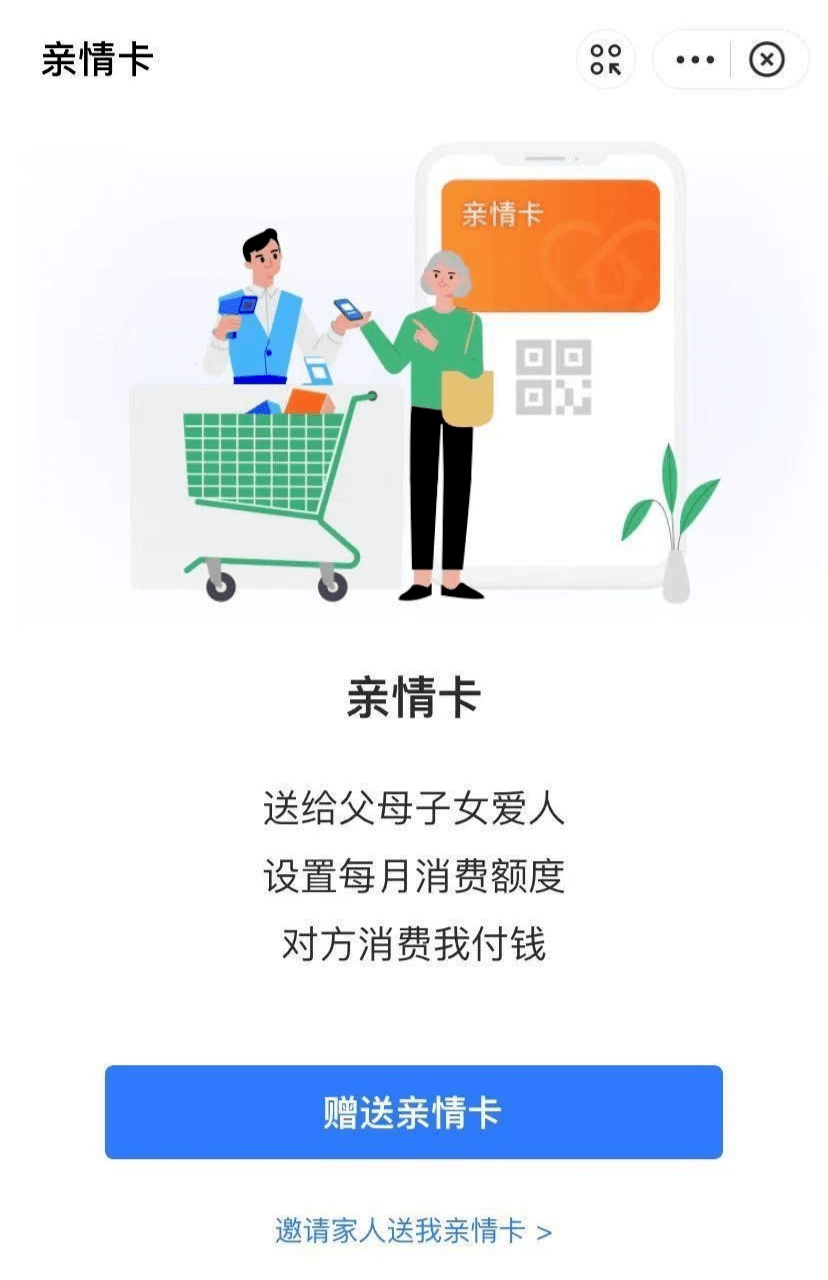Click the mini-program shortcut icon beside the capsule
The width and height of the screenshot is (828, 1280).
tap(605, 60)
